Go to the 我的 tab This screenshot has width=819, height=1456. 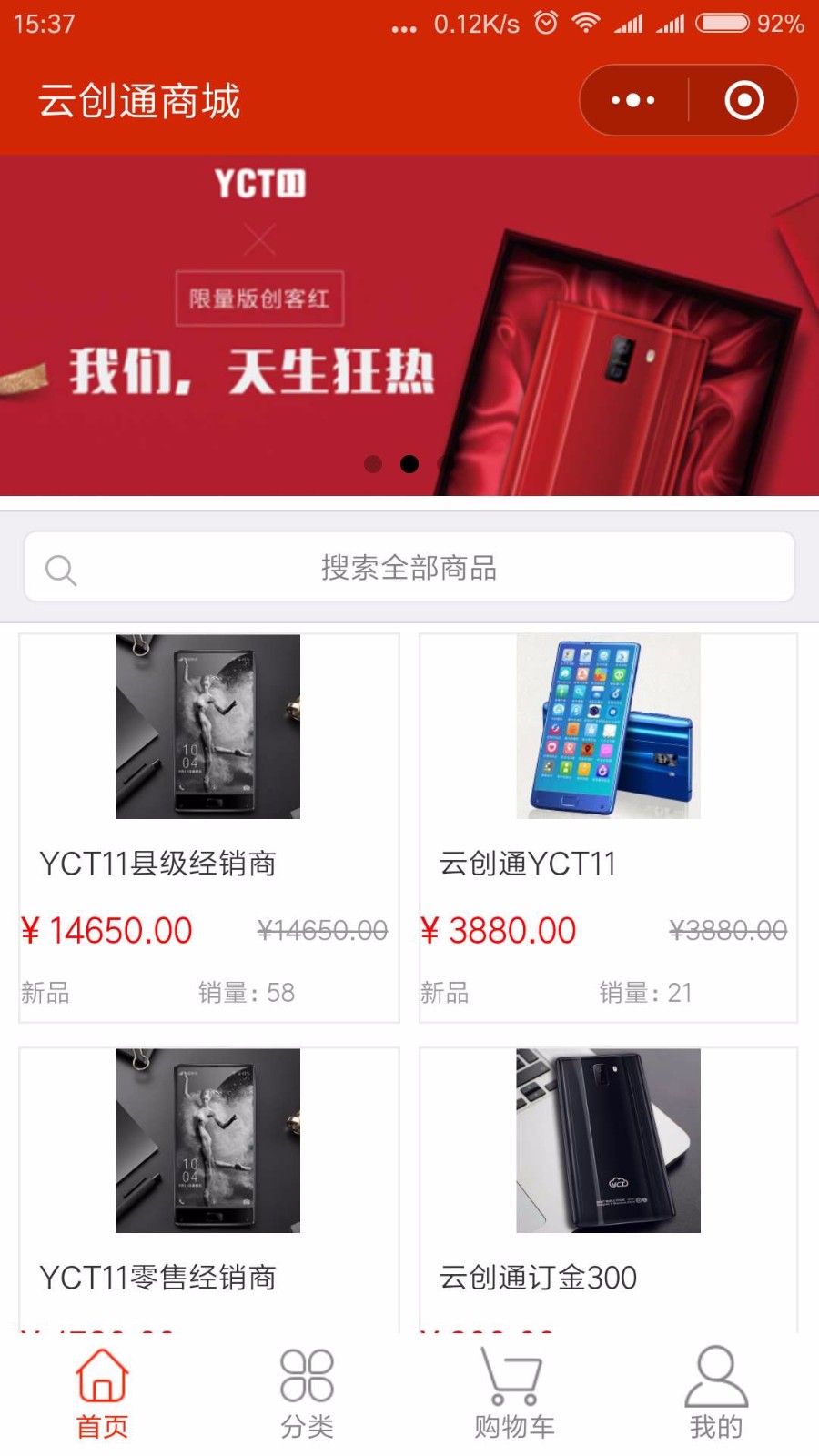pos(716,1394)
